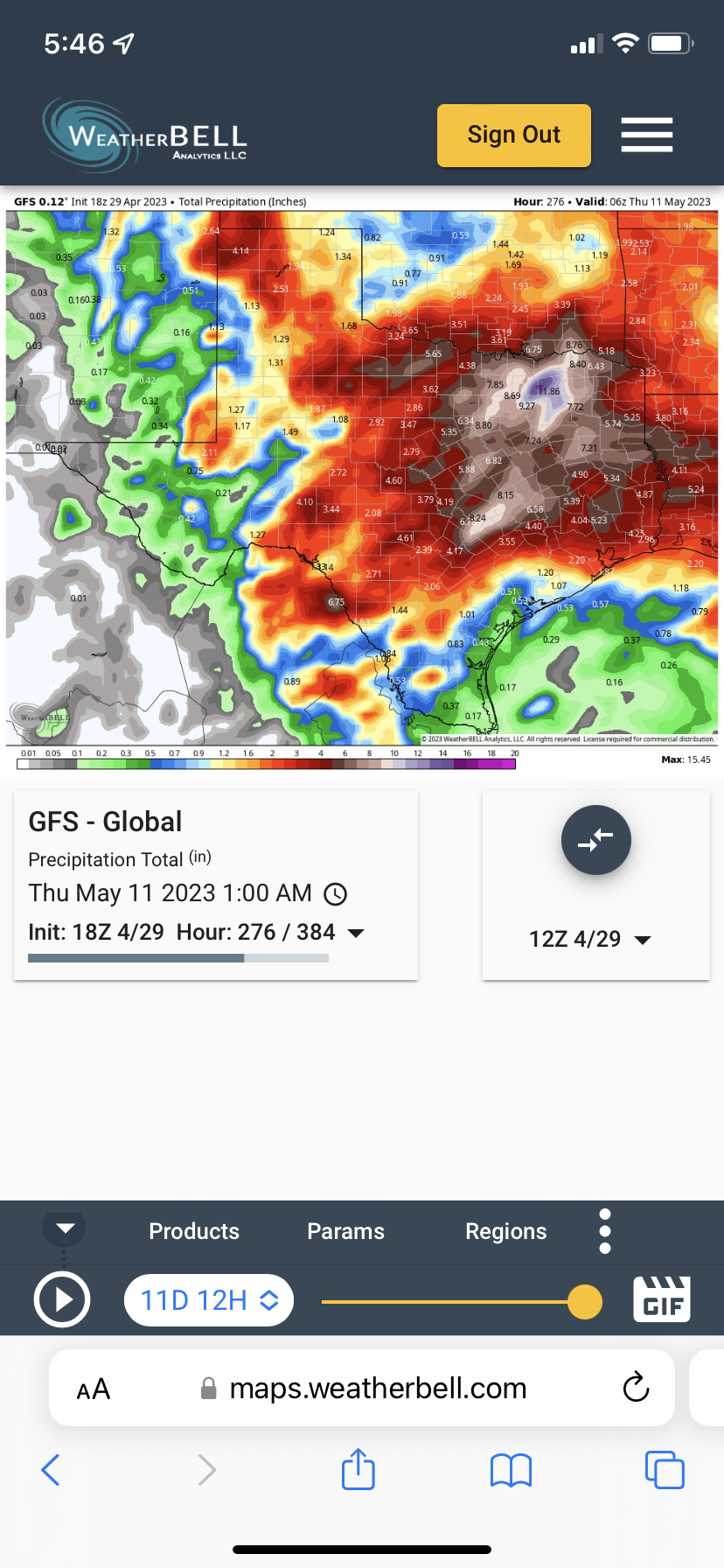
Task: Reload the page
Action: point(636,1388)
